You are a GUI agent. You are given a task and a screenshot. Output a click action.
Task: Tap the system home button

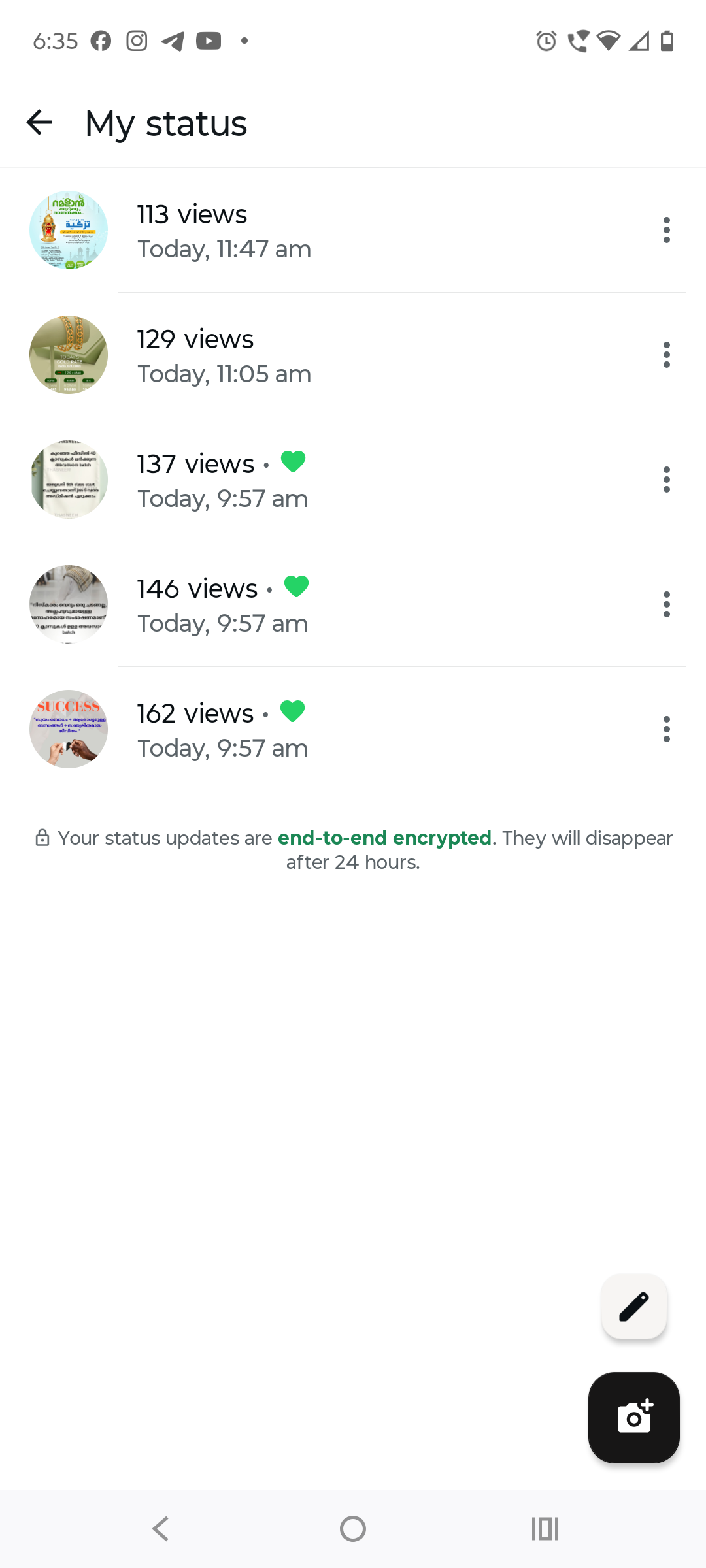[x=353, y=1529]
